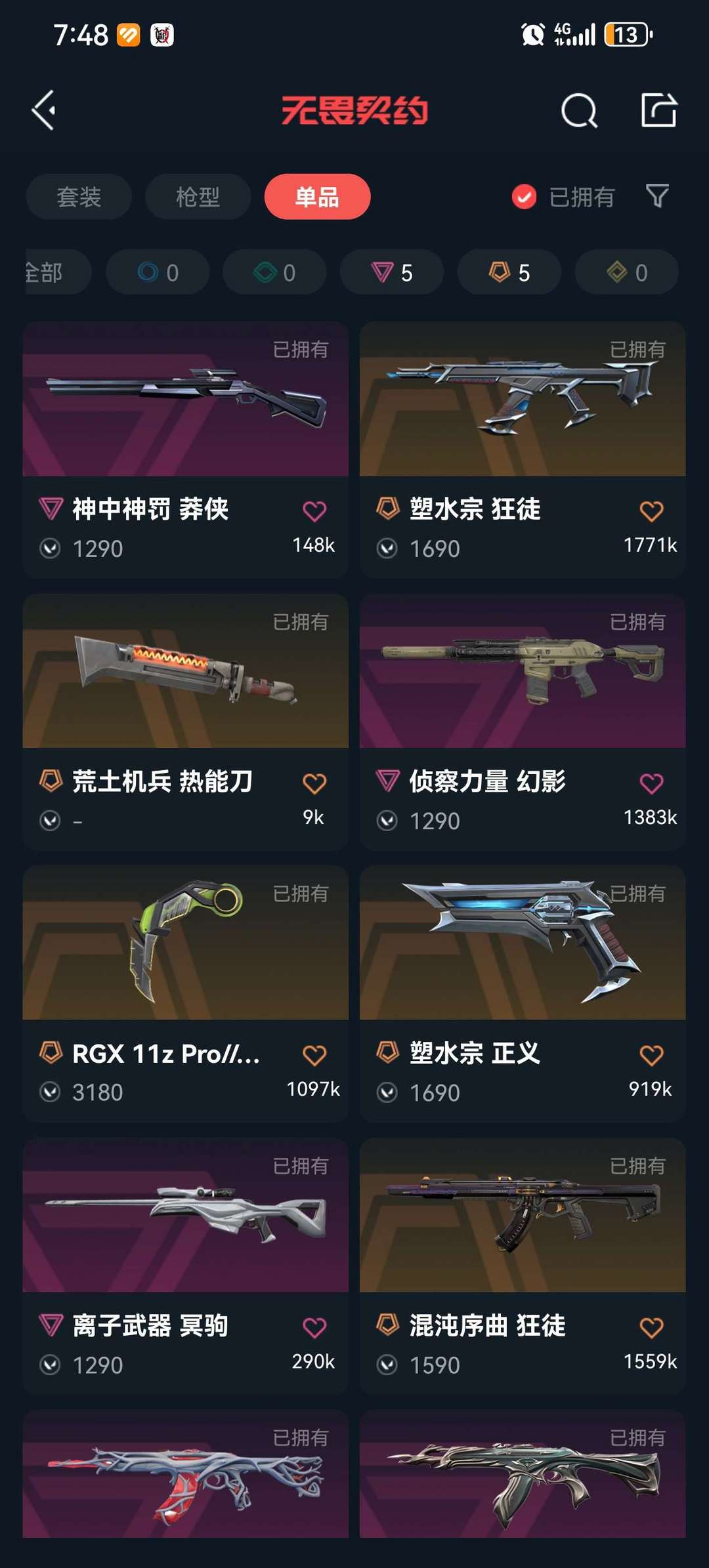Screen dimensions: 709x1568
Task: Open the filter funnel icon
Action: [x=657, y=196]
